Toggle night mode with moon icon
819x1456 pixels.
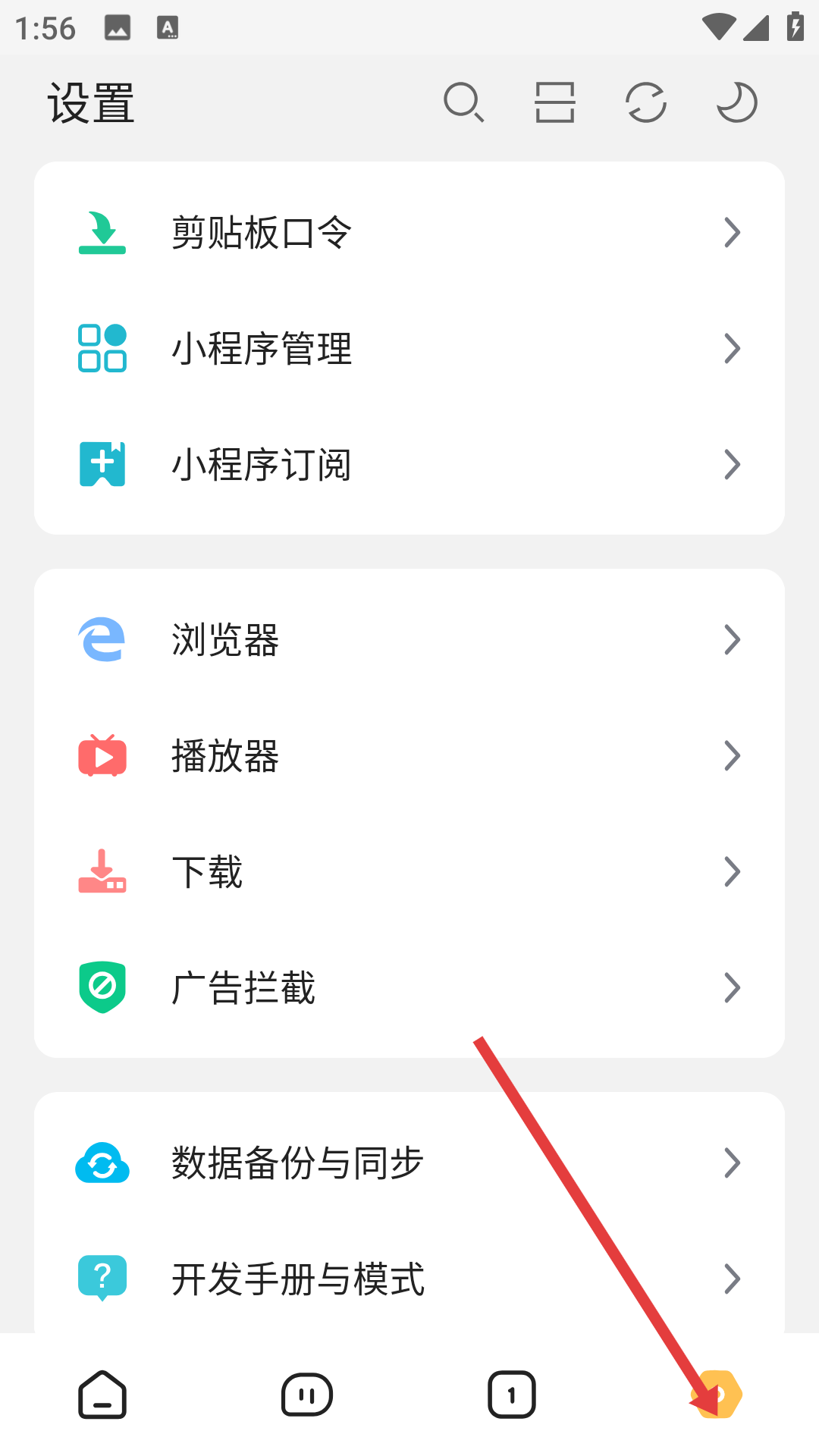point(737,102)
